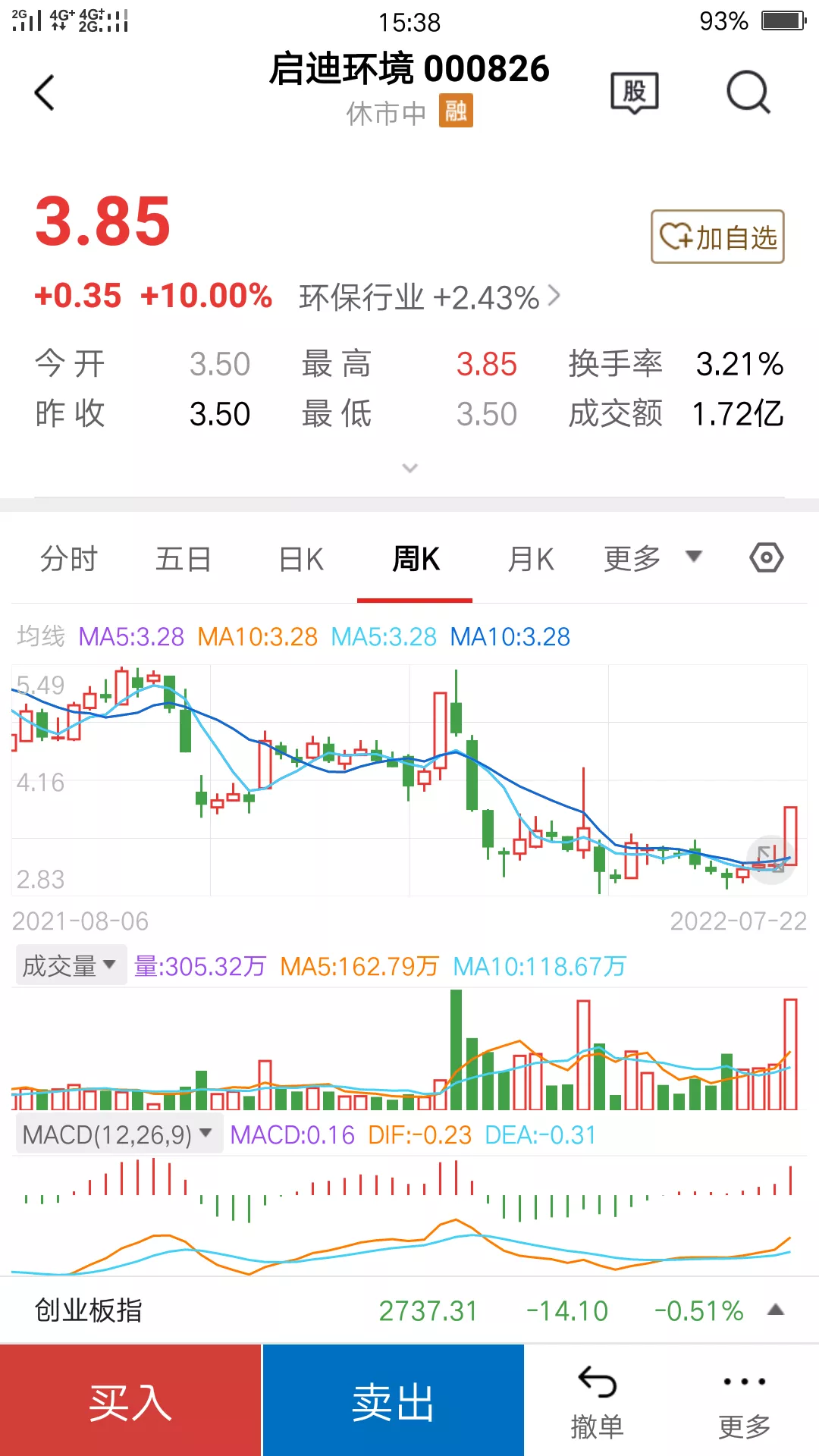Switch to the 分时 chart tab
The height and width of the screenshot is (1456, 819).
[69, 560]
